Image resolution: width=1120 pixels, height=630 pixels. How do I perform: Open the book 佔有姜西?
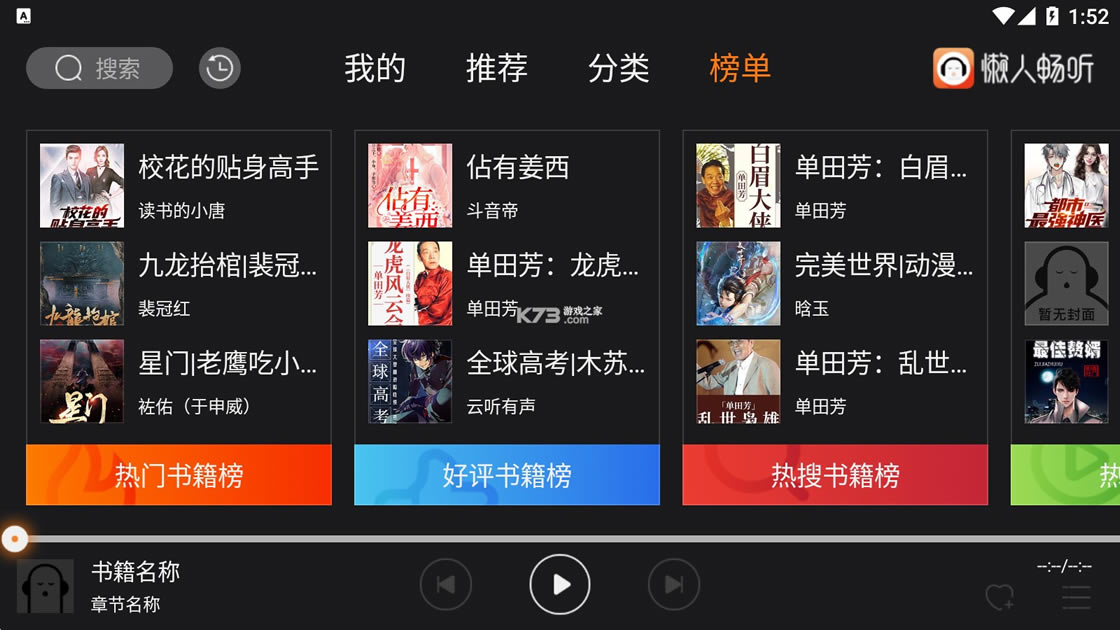point(507,185)
